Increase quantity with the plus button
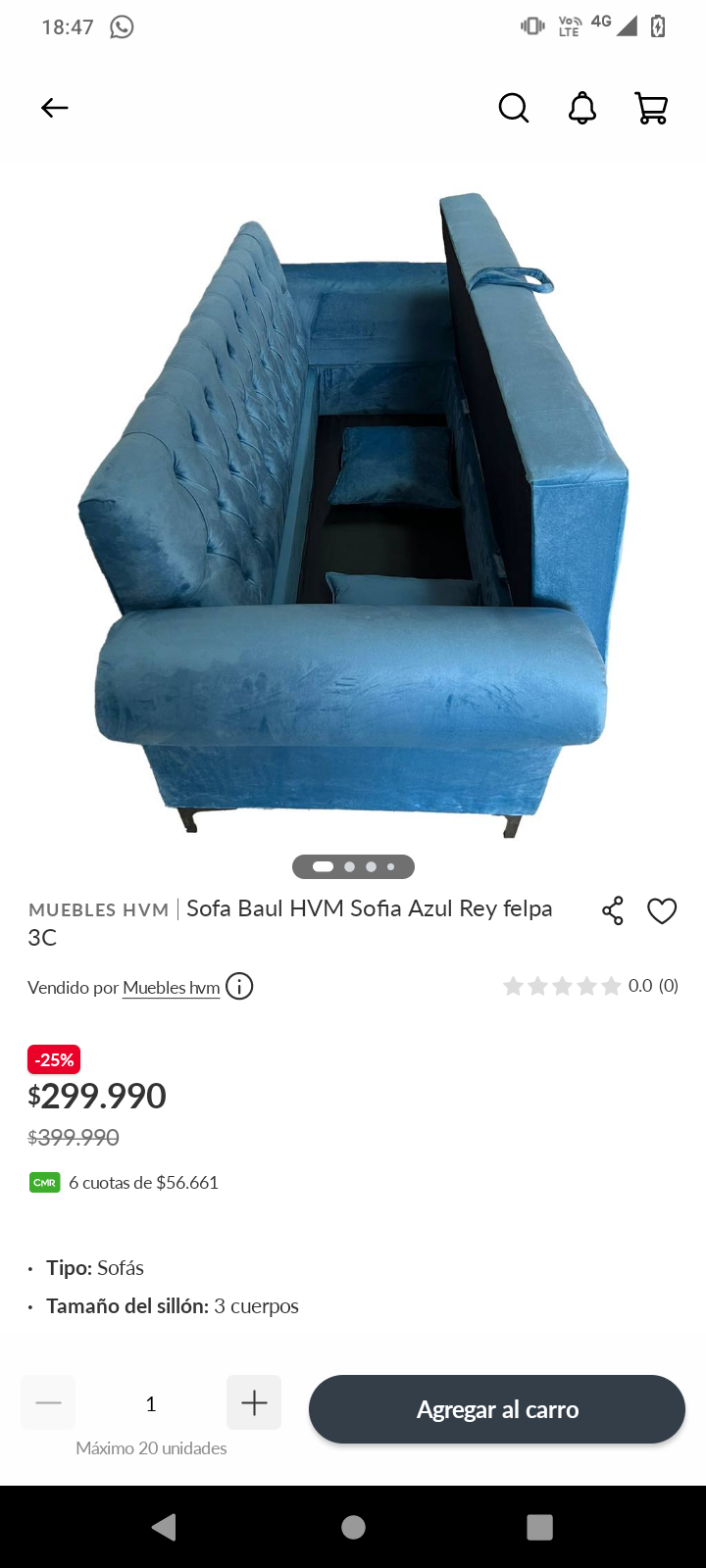 point(254,1402)
